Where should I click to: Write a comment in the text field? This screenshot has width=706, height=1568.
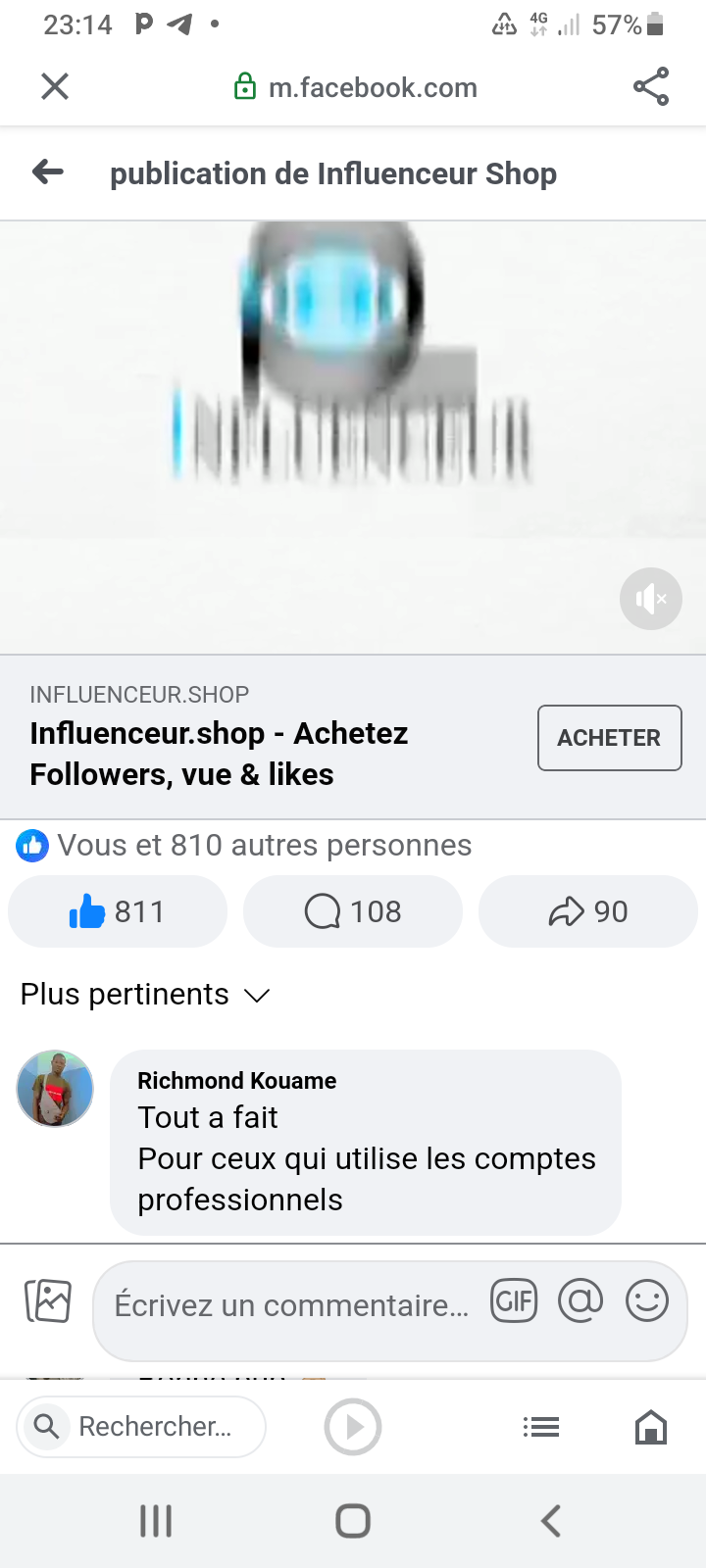[x=291, y=1305]
